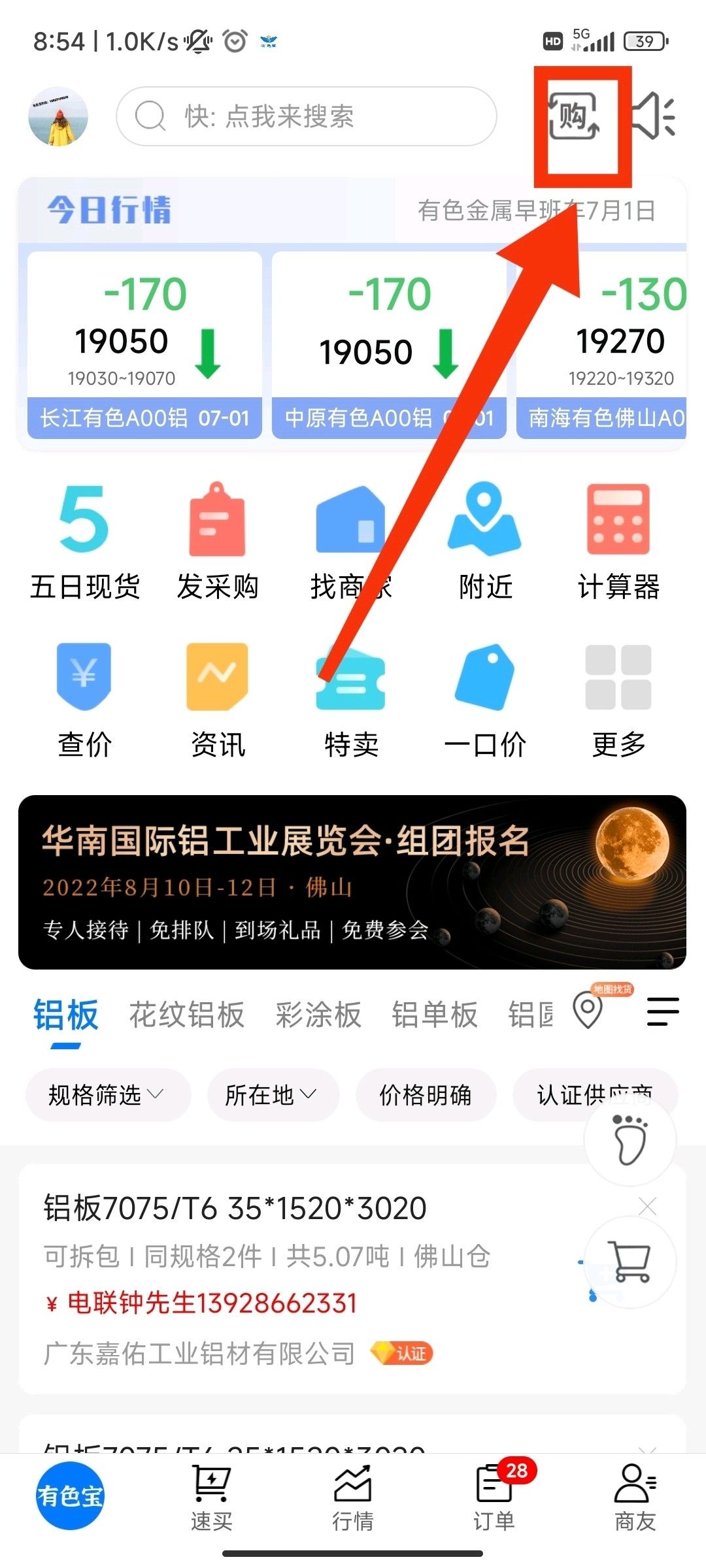Open the 购 purchase icon in top bar

pyautogui.click(x=574, y=116)
